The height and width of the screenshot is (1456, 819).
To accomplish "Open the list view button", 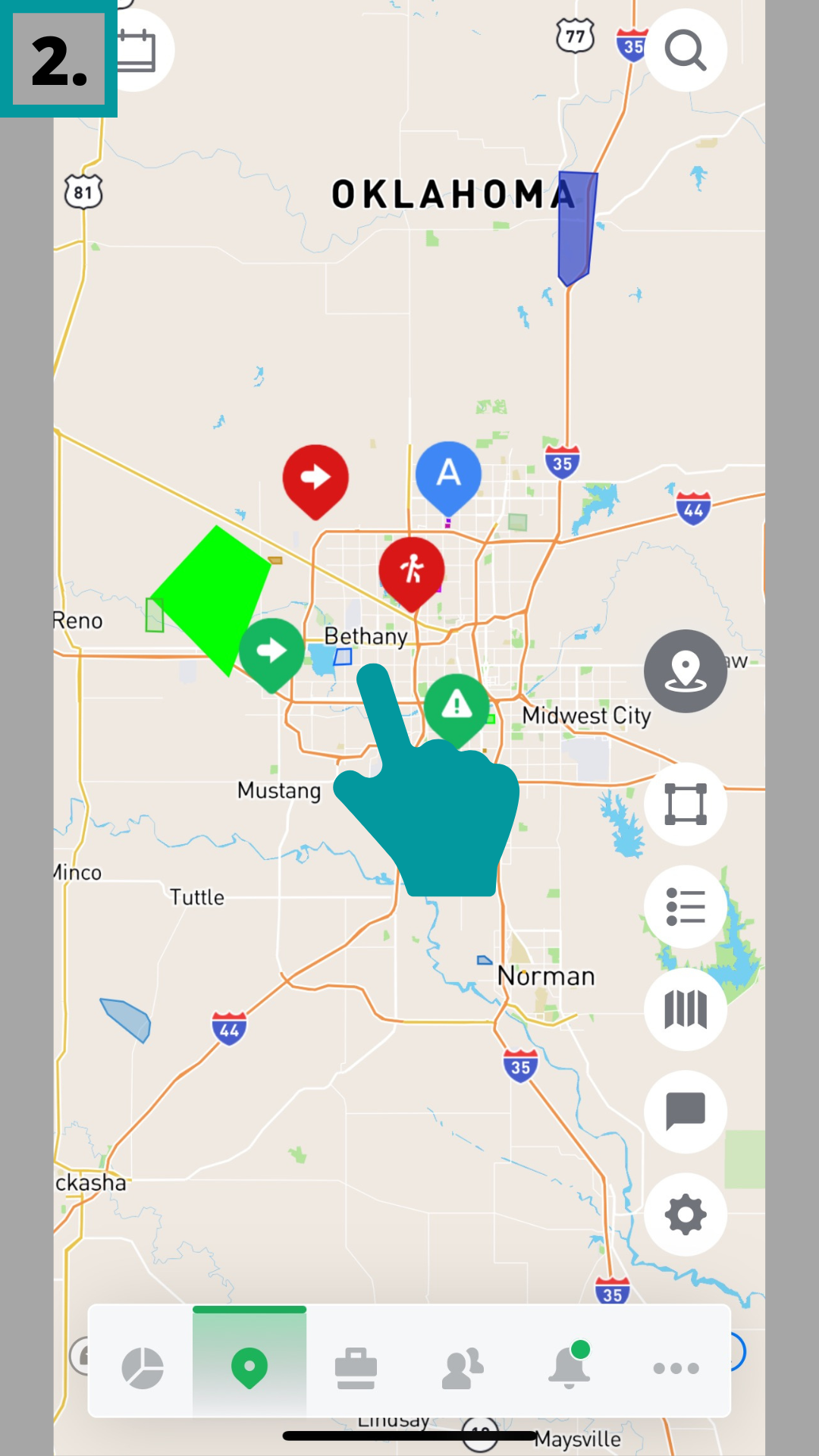I will pos(686,907).
